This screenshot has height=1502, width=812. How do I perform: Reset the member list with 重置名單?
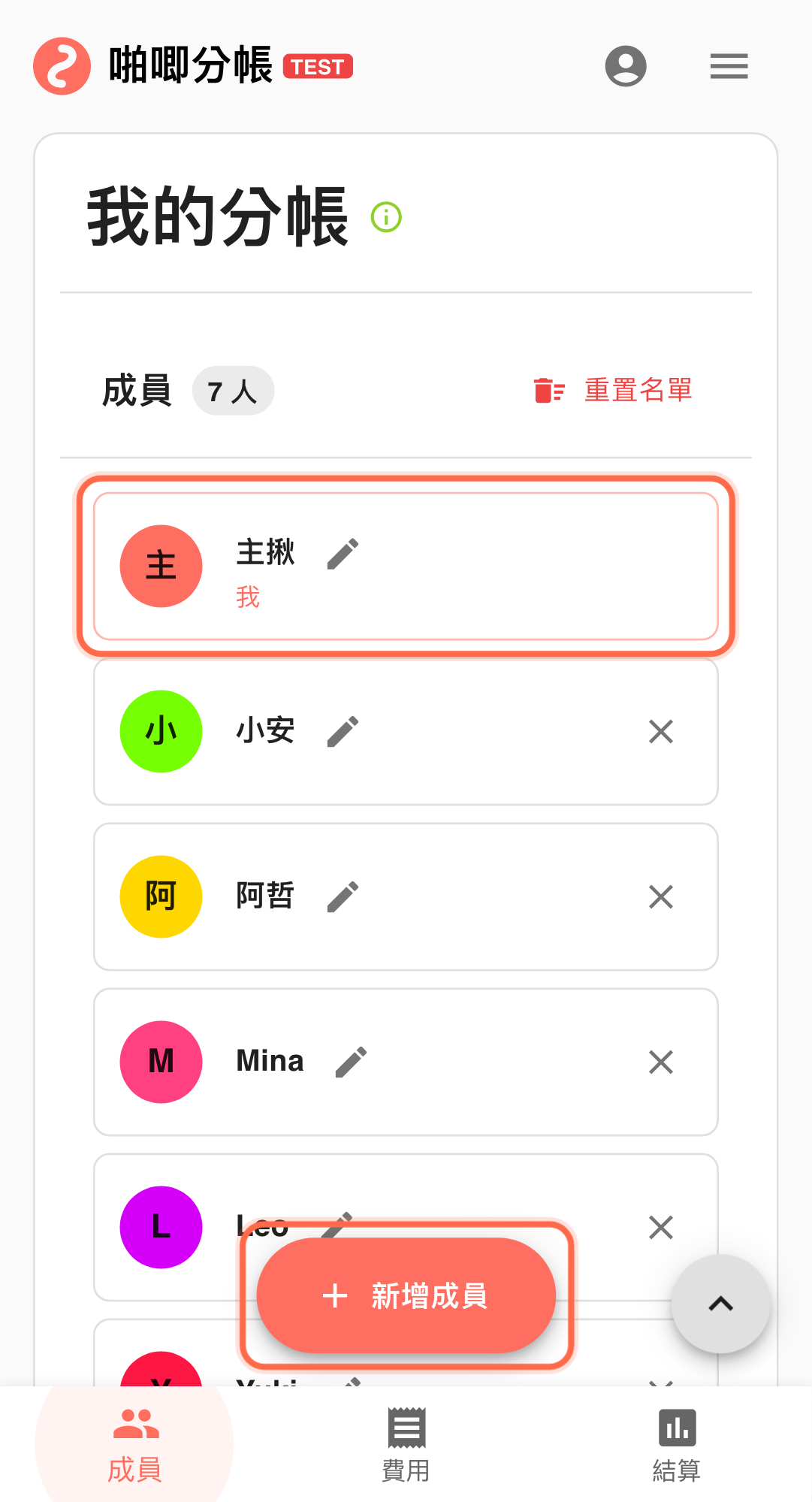(613, 391)
